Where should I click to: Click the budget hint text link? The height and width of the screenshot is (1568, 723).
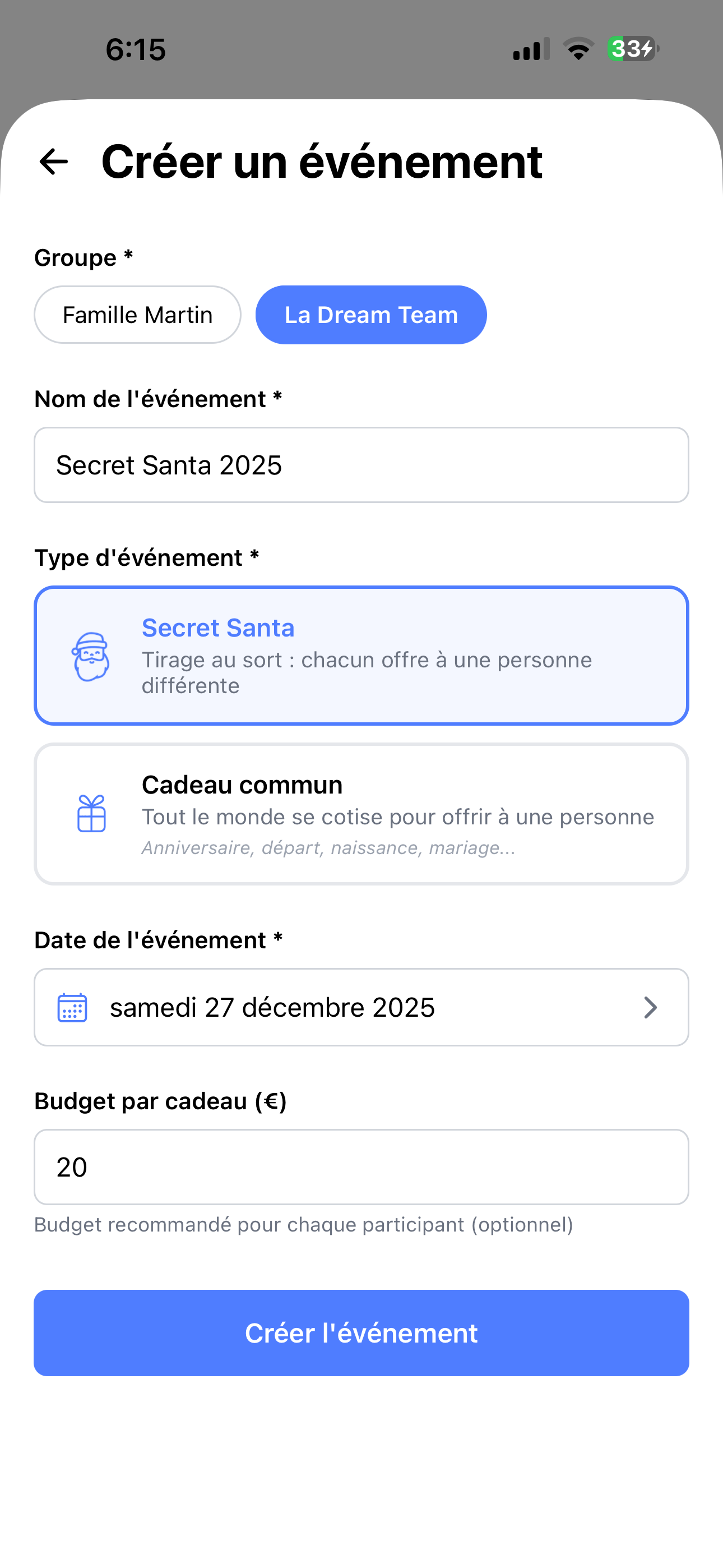304,1224
